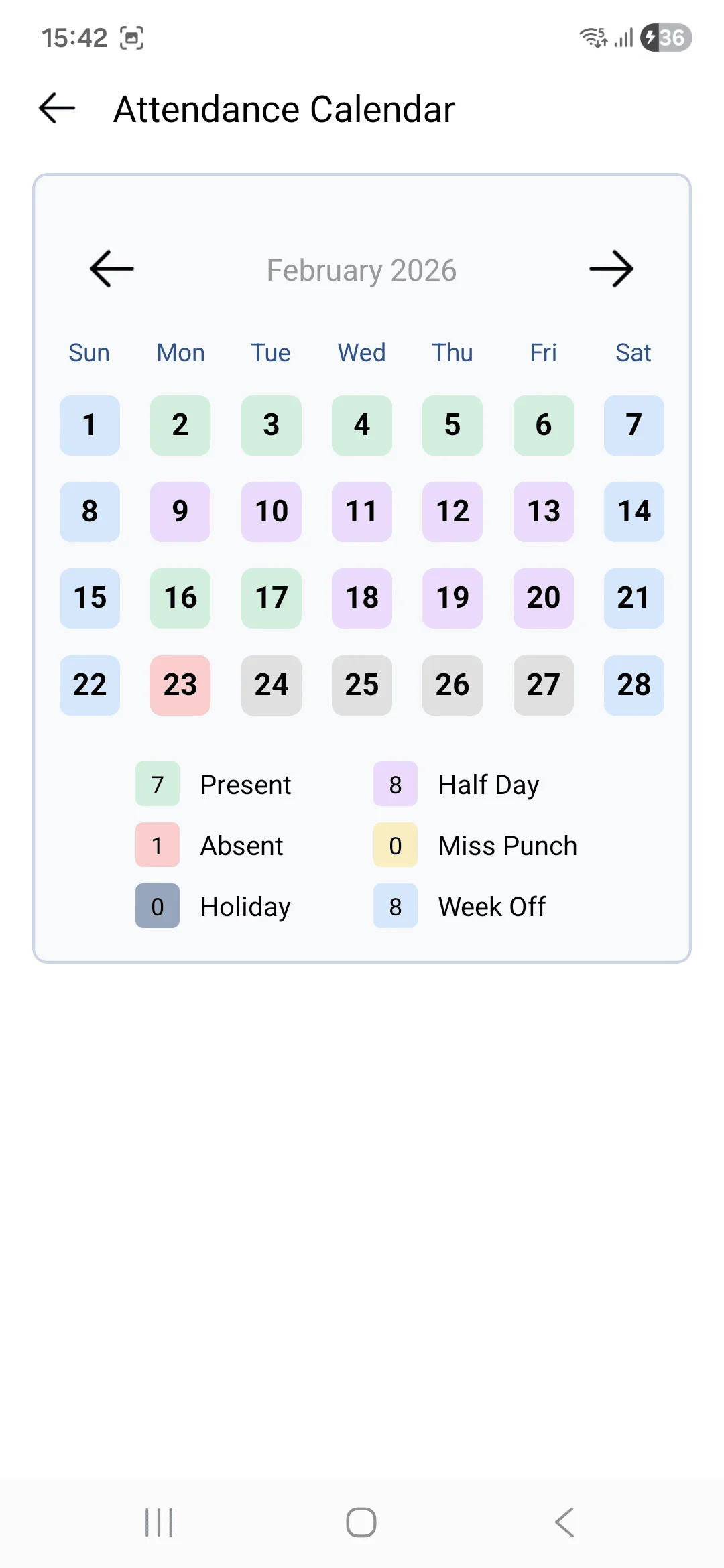
Task: Select February 16
Action: (x=180, y=598)
